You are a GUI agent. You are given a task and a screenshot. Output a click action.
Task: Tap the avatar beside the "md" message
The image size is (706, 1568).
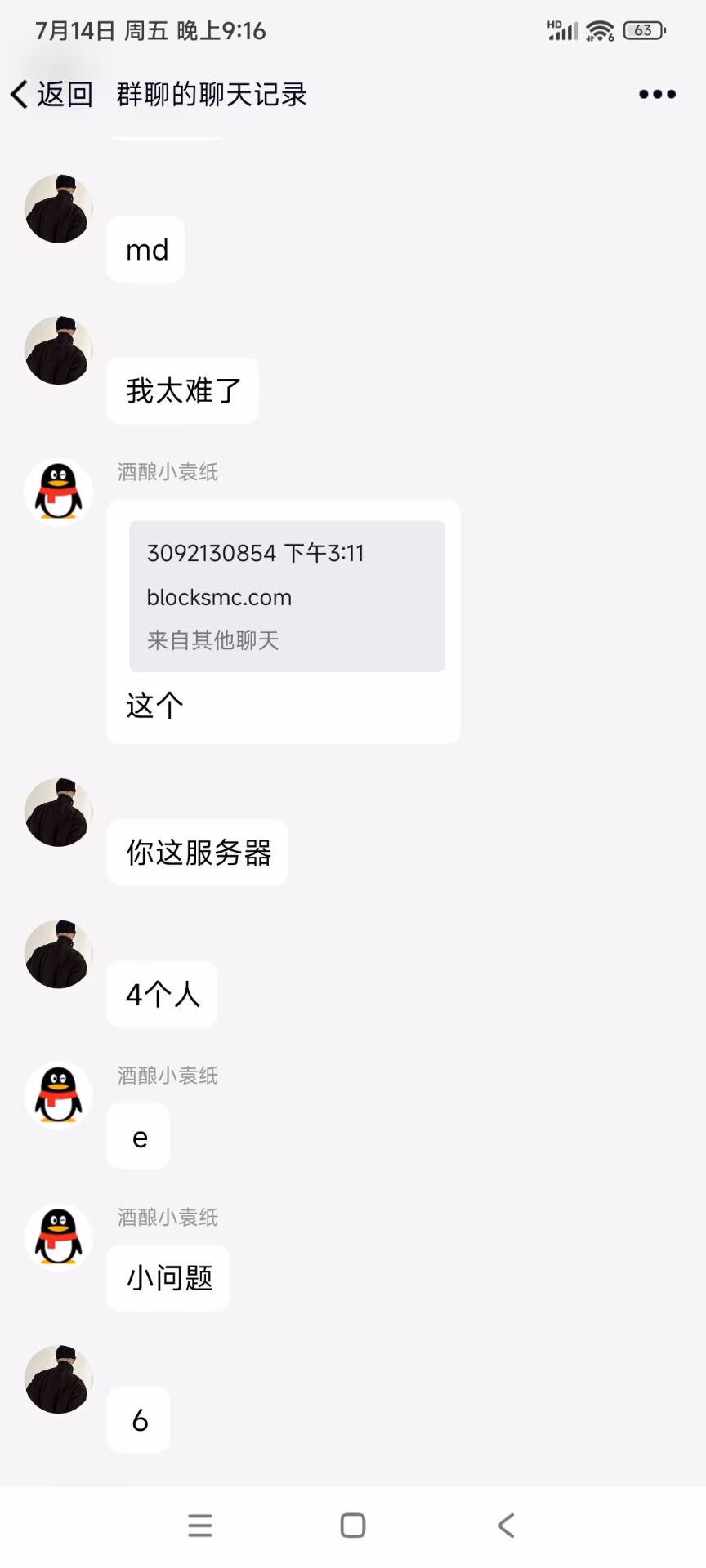58,208
